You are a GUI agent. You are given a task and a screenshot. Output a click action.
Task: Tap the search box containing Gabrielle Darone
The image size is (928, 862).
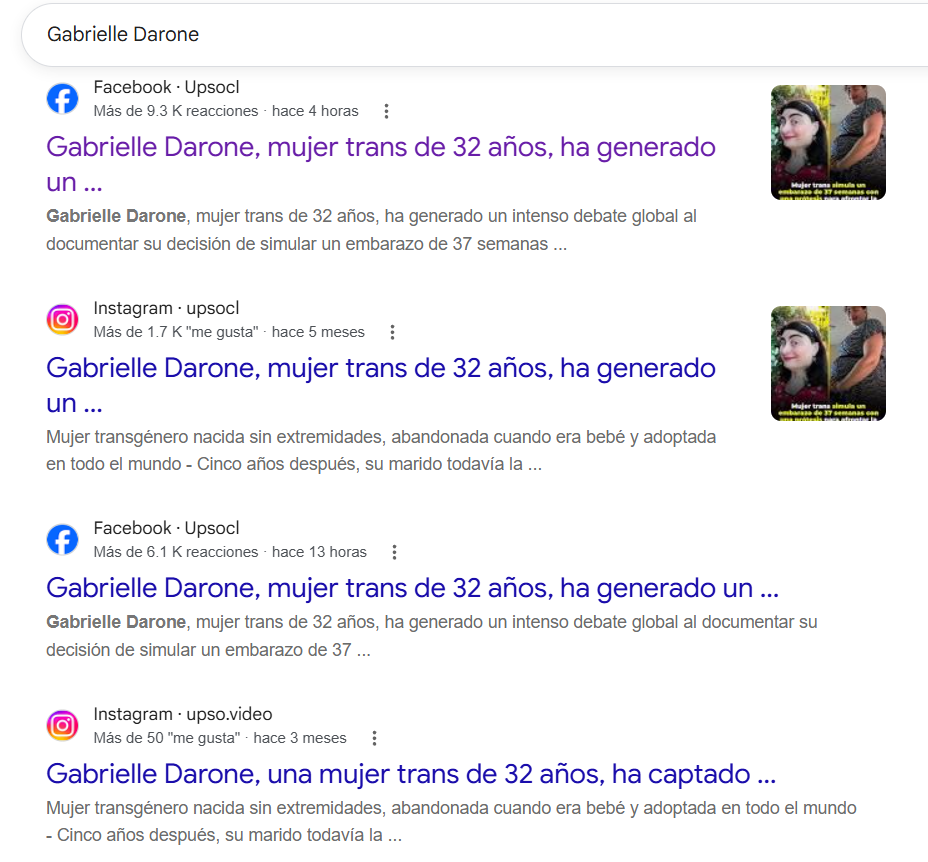point(473,34)
